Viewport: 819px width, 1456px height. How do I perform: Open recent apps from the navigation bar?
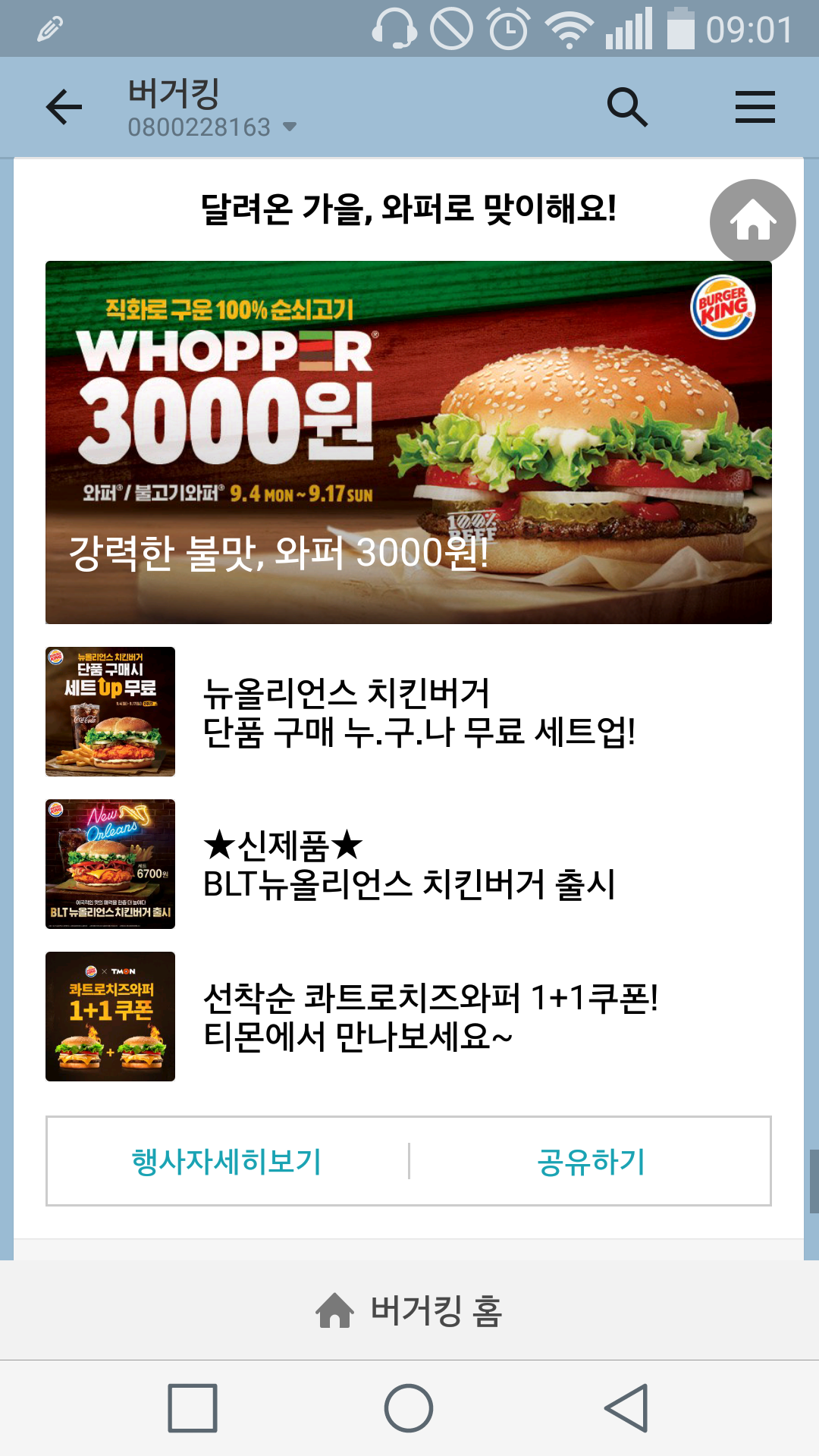pyautogui.click(x=193, y=1408)
